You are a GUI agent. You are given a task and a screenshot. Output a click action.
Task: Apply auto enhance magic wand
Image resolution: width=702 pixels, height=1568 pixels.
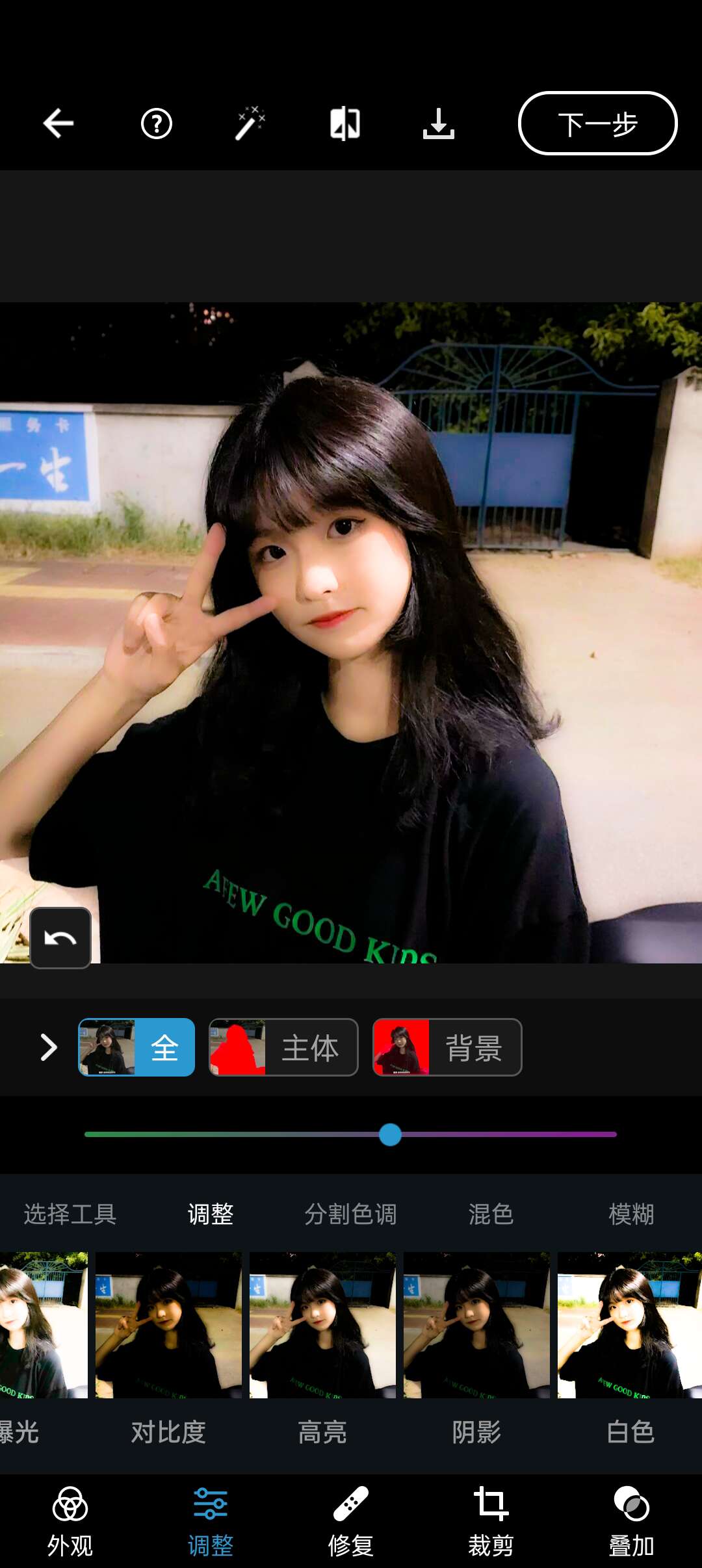pyautogui.click(x=250, y=124)
